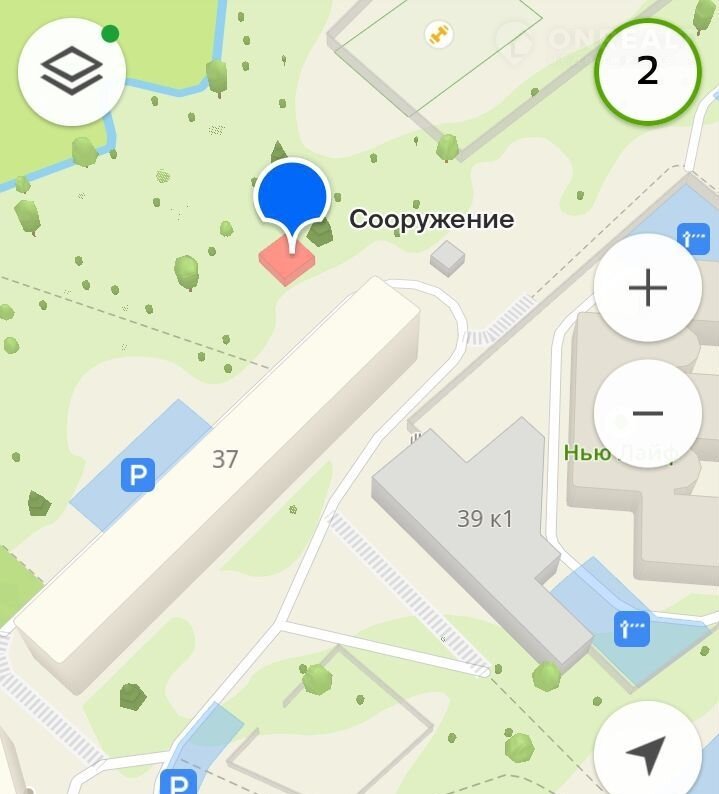The width and height of the screenshot is (719, 794).
Task: Open the map layers menu
Action: point(71,71)
